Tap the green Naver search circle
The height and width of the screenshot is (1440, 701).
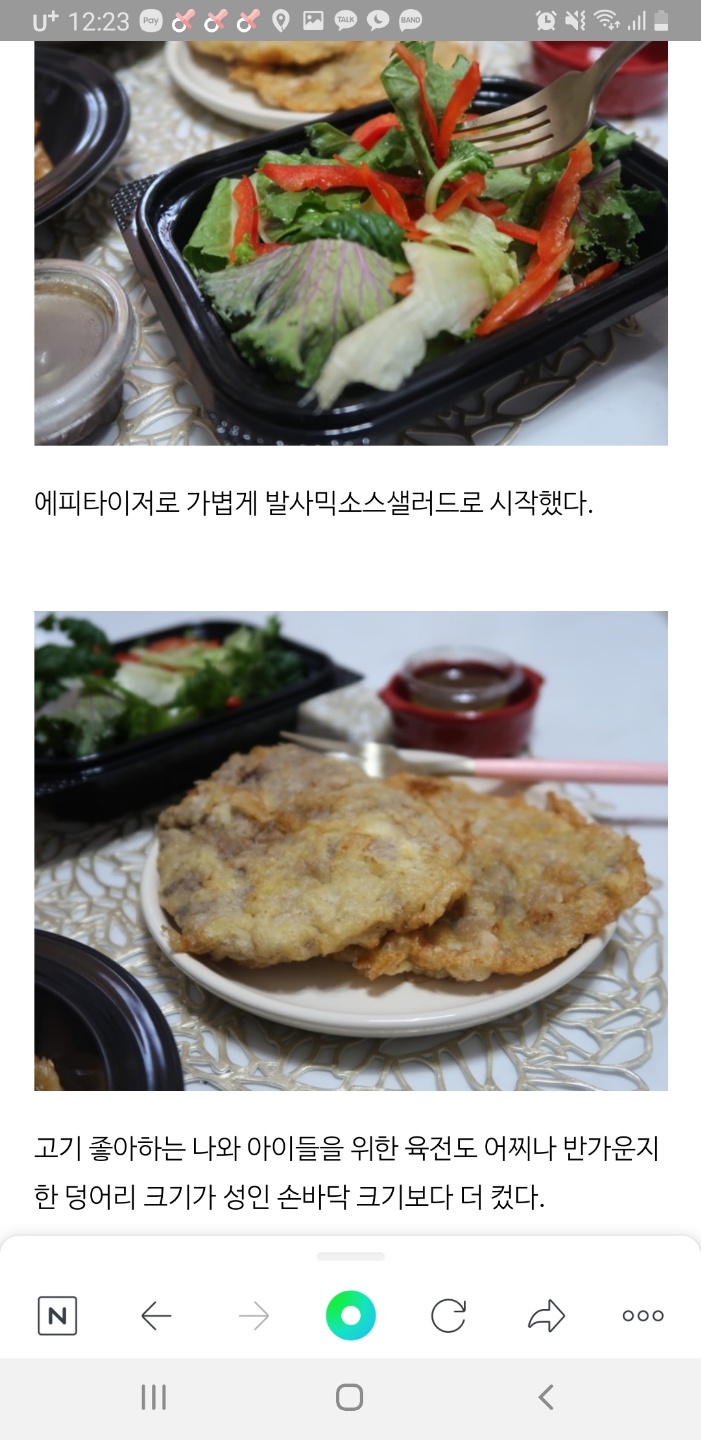pyautogui.click(x=350, y=1316)
